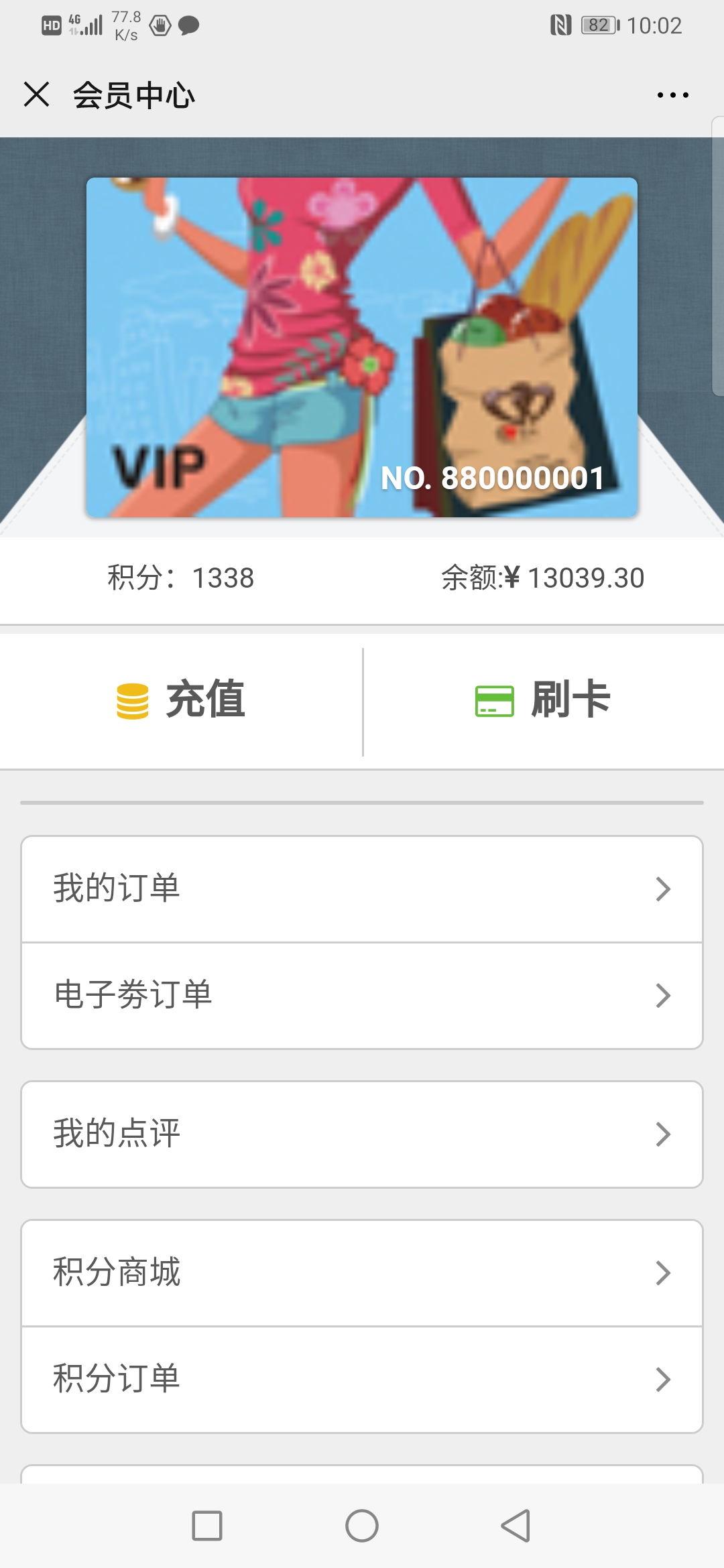Tap the 充值 recharge button
The height and width of the screenshot is (1568, 724).
pos(181,700)
